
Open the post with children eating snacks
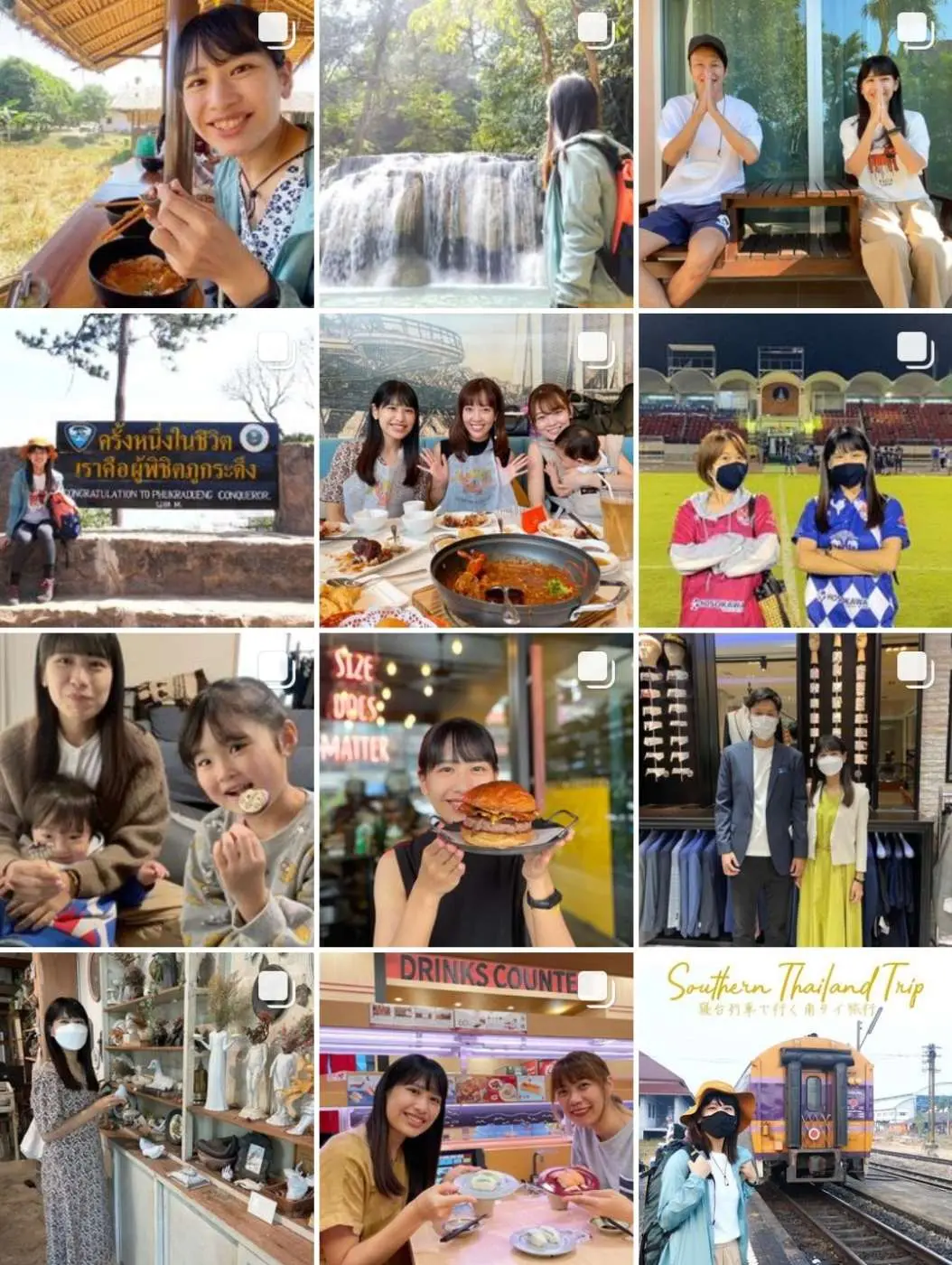coord(157,790)
